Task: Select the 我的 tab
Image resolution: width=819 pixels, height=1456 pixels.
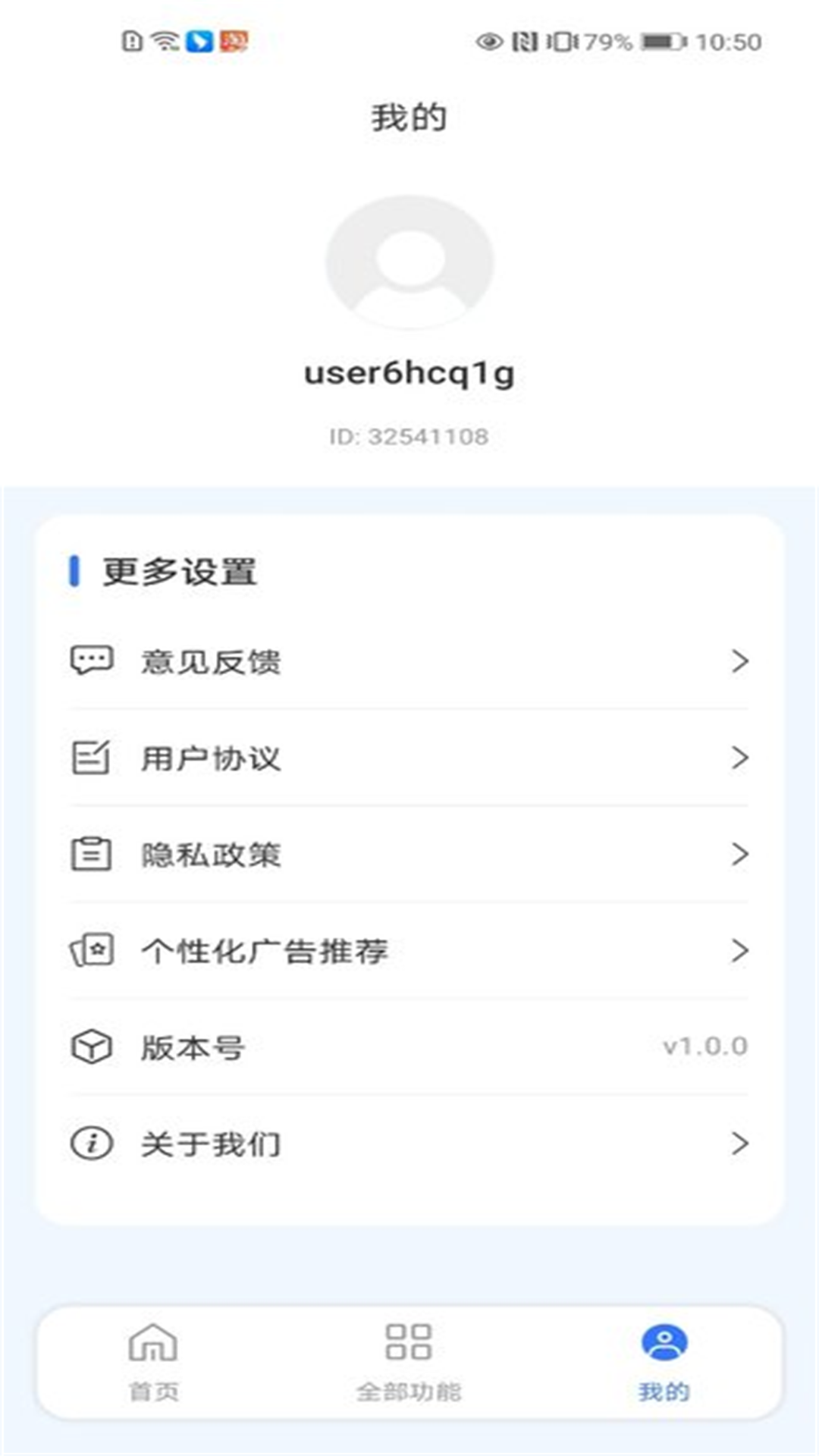Action: [x=664, y=1362]
